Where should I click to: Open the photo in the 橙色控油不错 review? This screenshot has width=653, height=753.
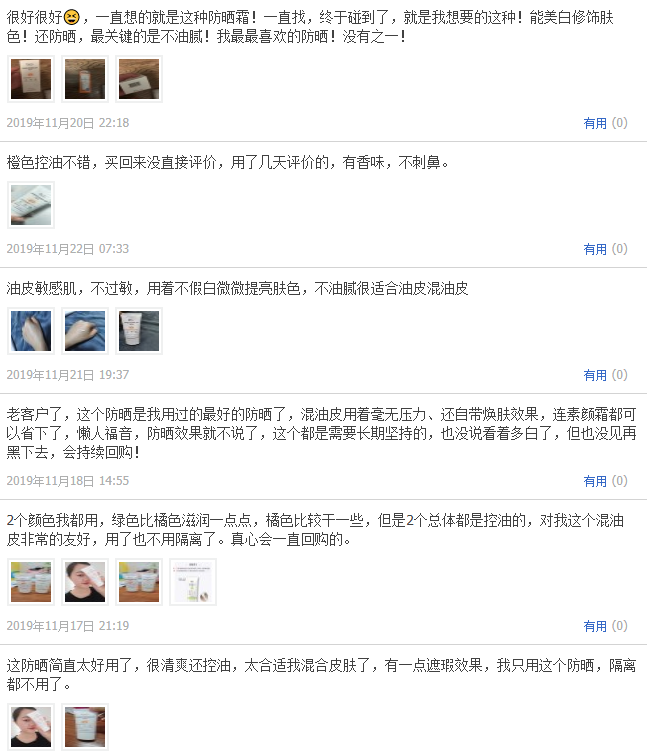tap(31, 205)
